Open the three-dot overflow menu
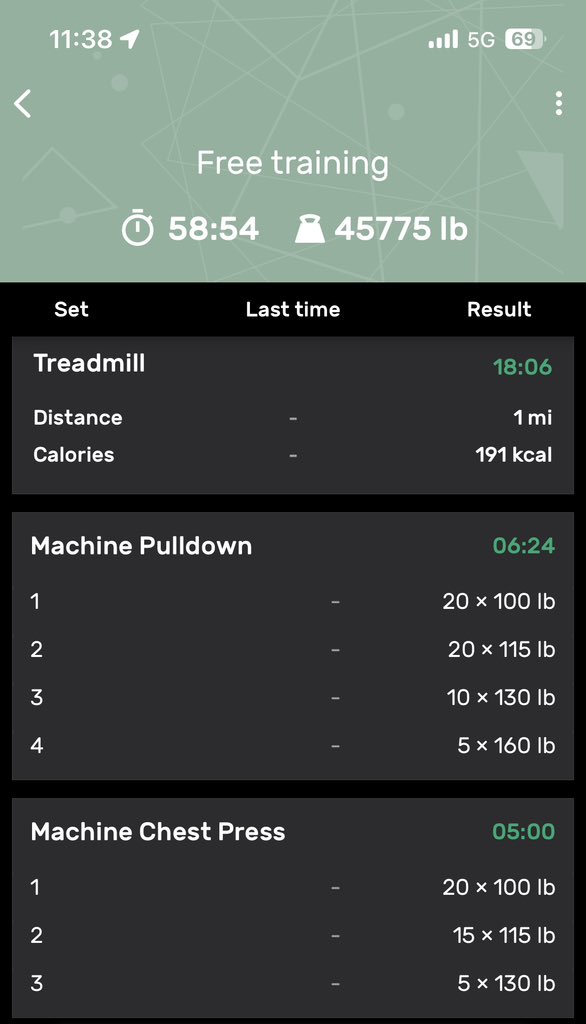This screenshot has height=1024, width=586. coord(559,103)
